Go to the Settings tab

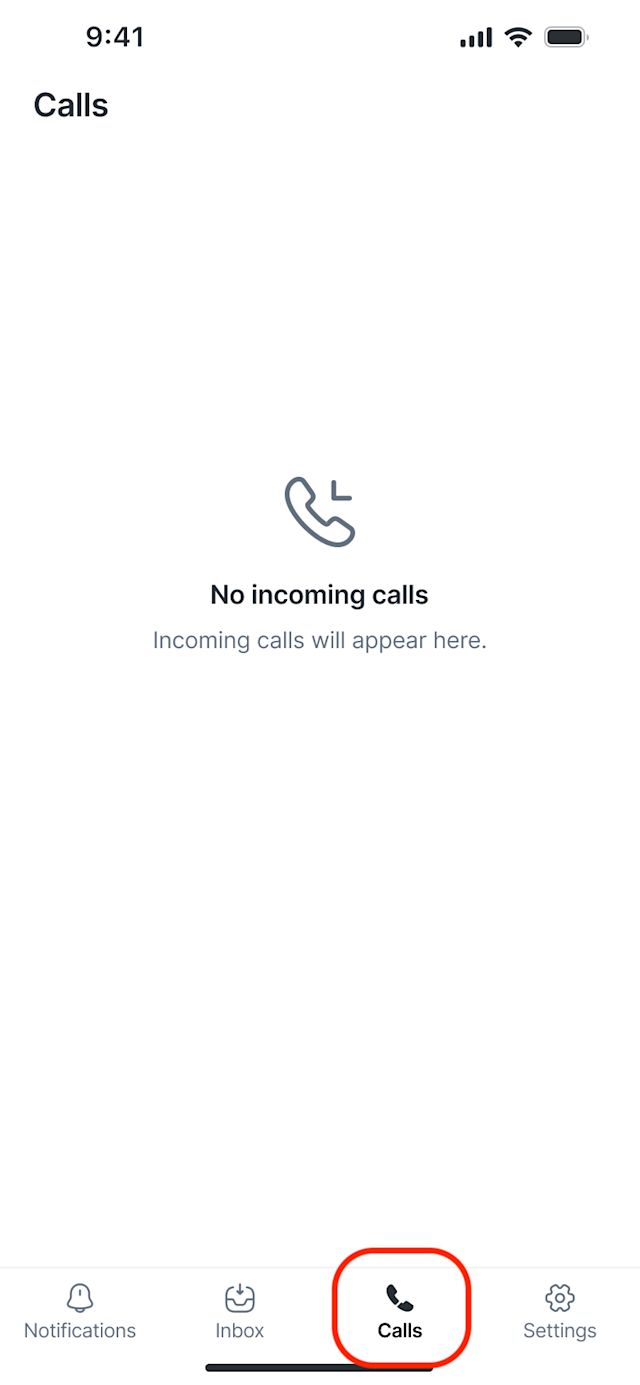[x=560, y=1312]
